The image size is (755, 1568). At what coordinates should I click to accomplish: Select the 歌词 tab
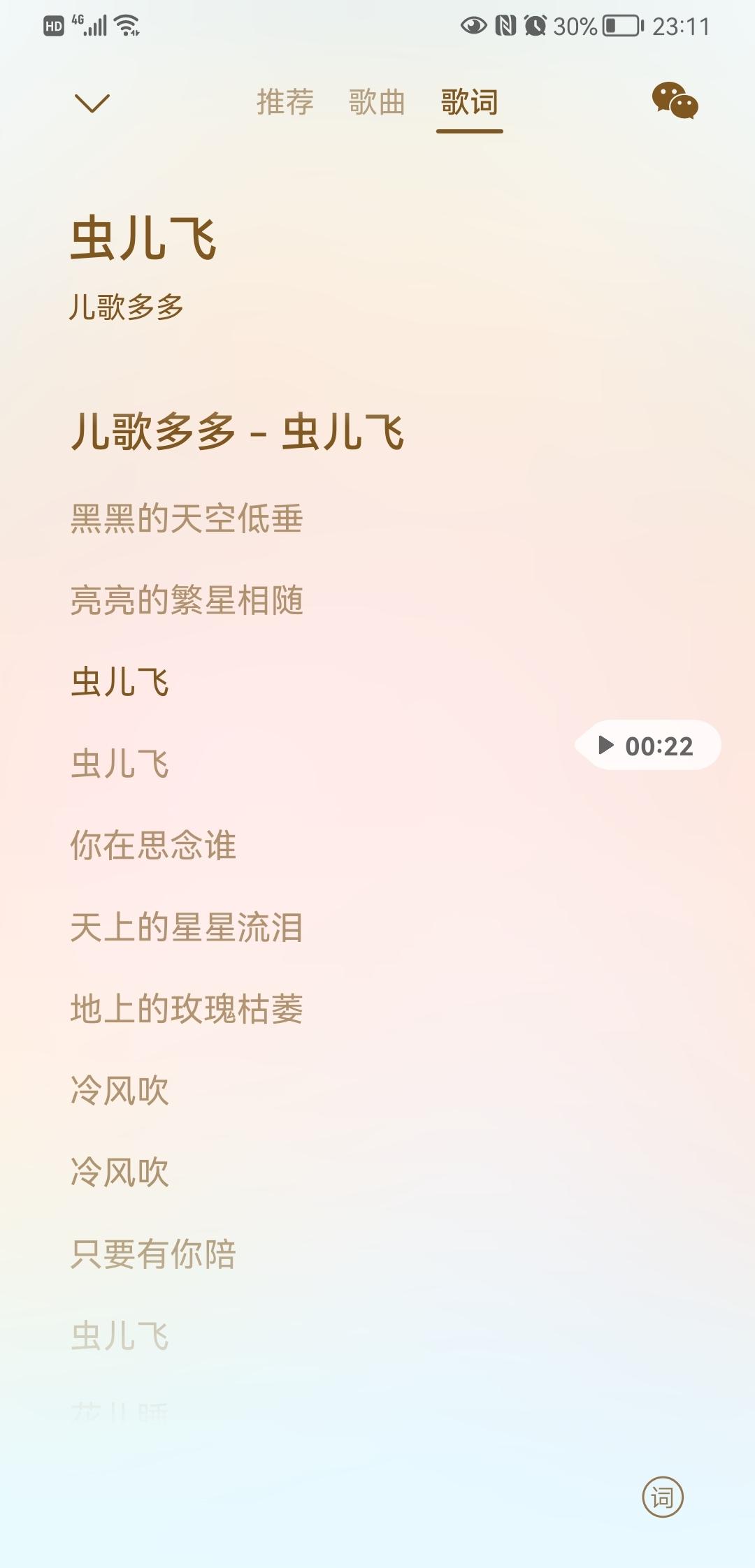point(469,102)
